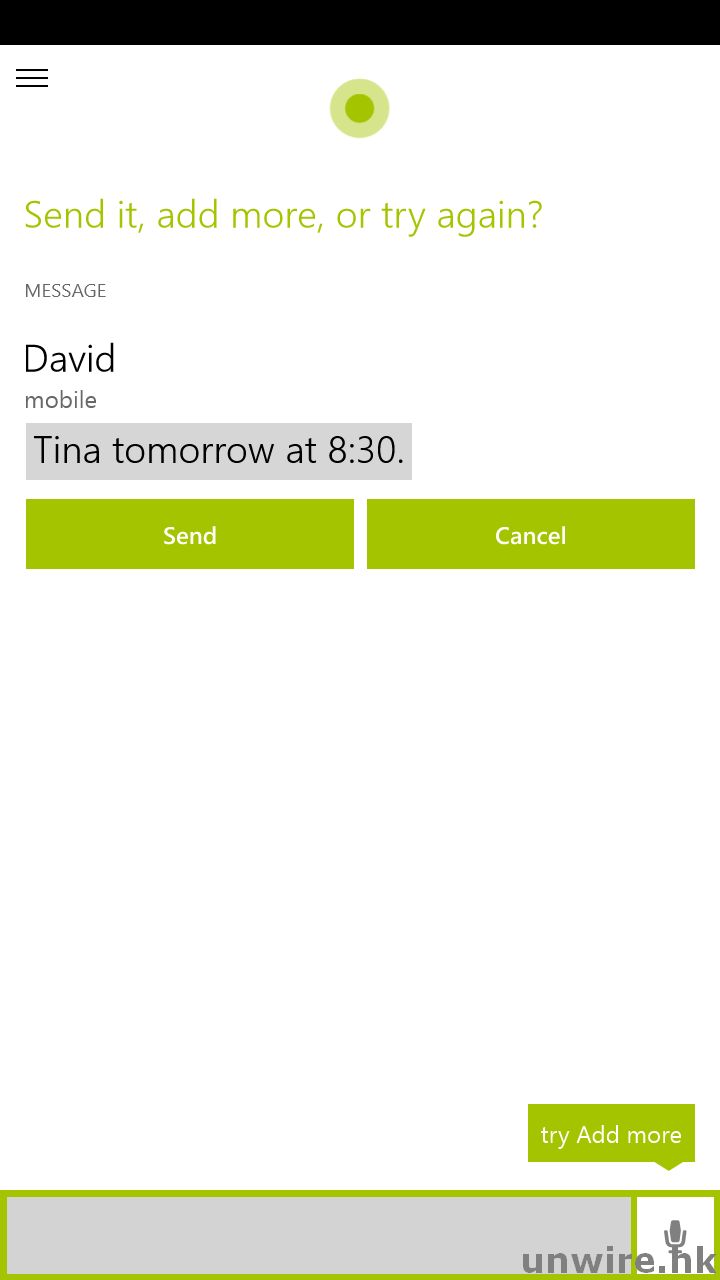720x1280 pixels.
Task: Focus the bottom text input box
Action: tap(319, 1236)
